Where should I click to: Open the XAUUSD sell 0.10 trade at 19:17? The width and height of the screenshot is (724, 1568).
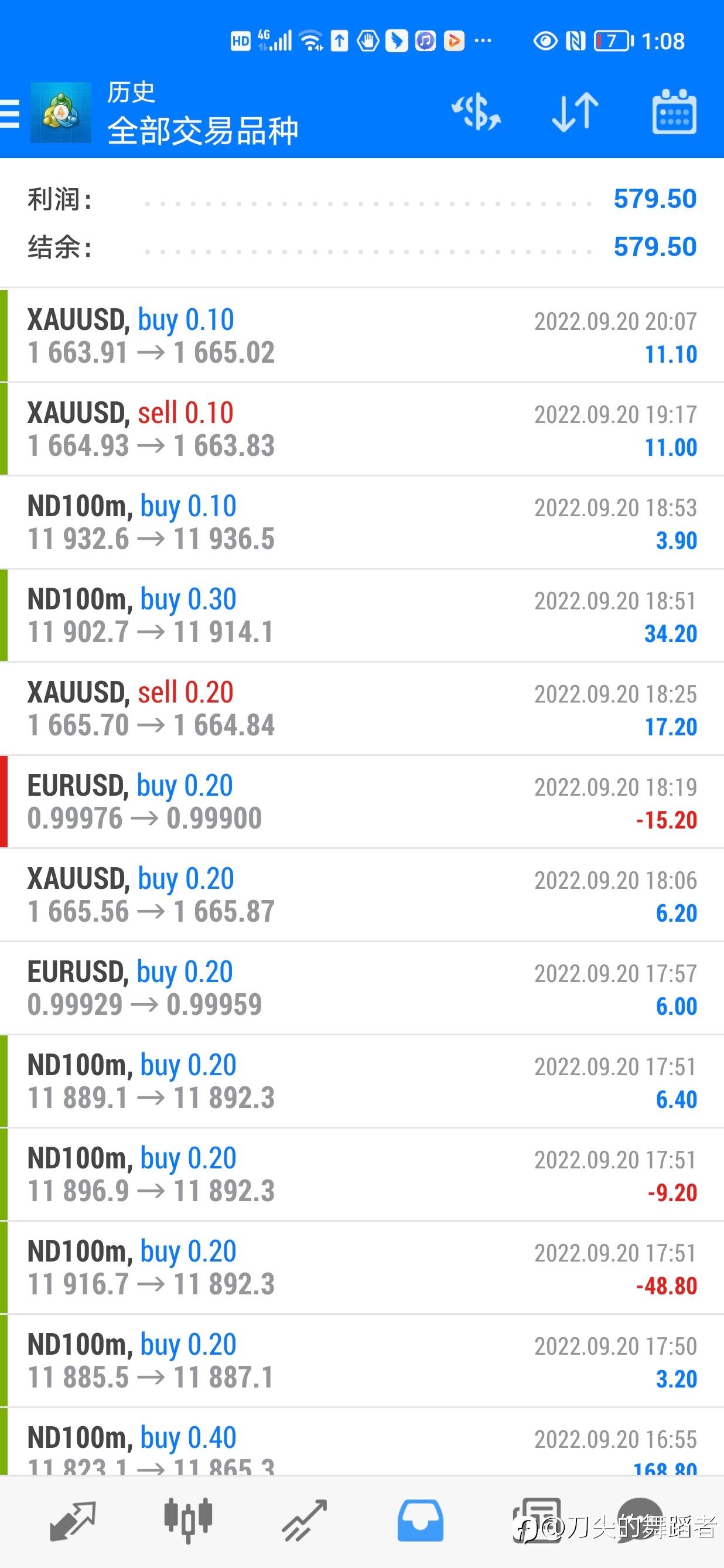362,429
